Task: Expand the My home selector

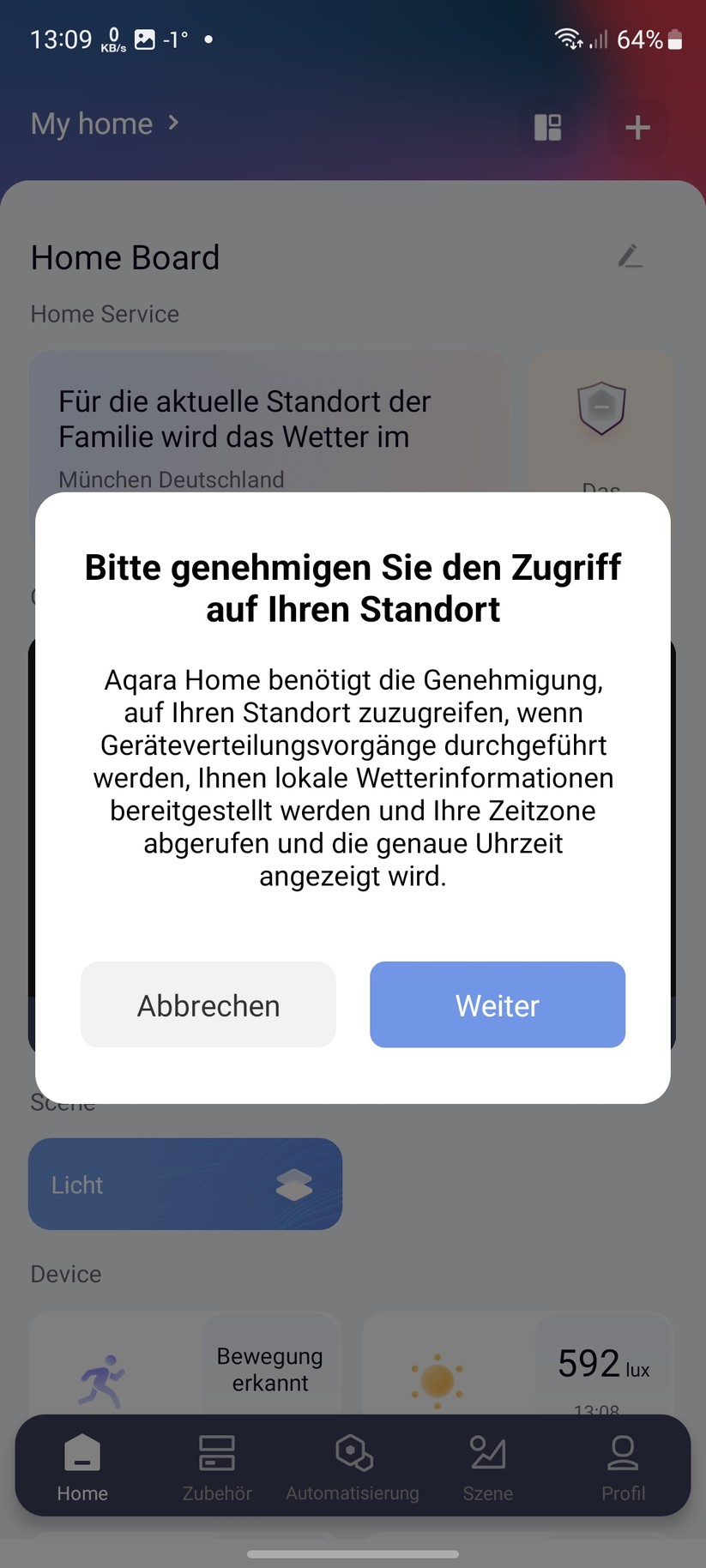Action: [x=103, y=124]
